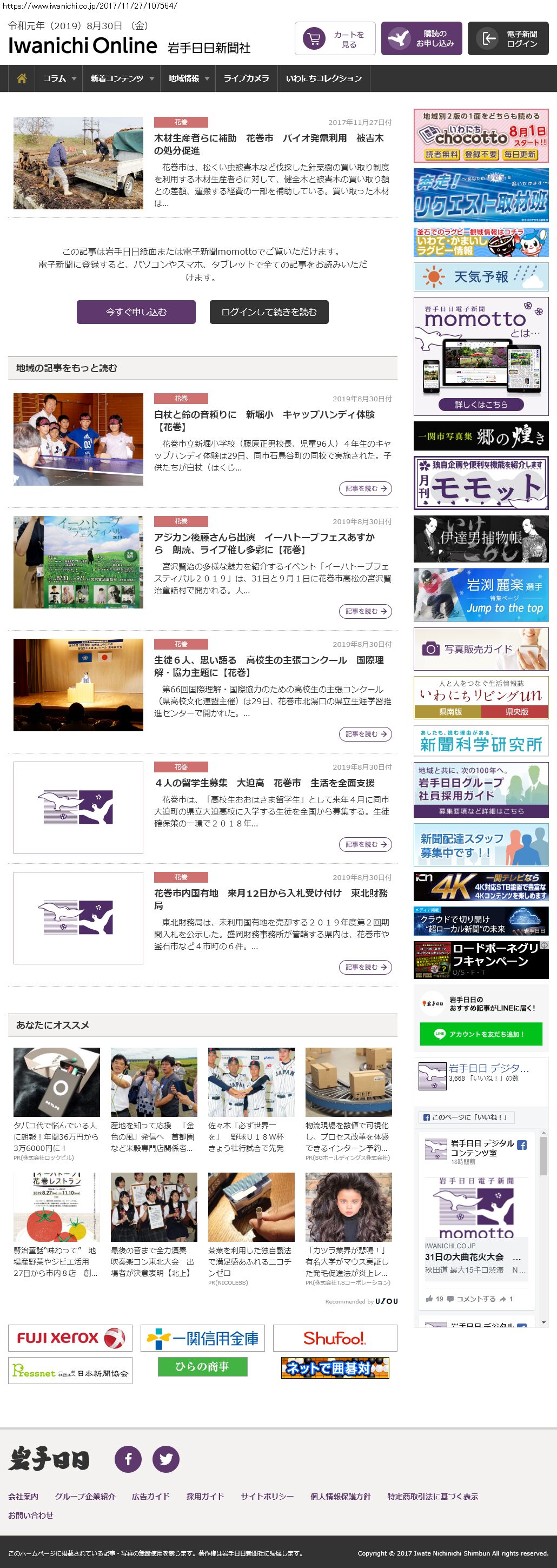Tap 今すぐ申し込む button
Image resolution: width=557 pixels, height=1568 pixels.
tap(136, 312)
